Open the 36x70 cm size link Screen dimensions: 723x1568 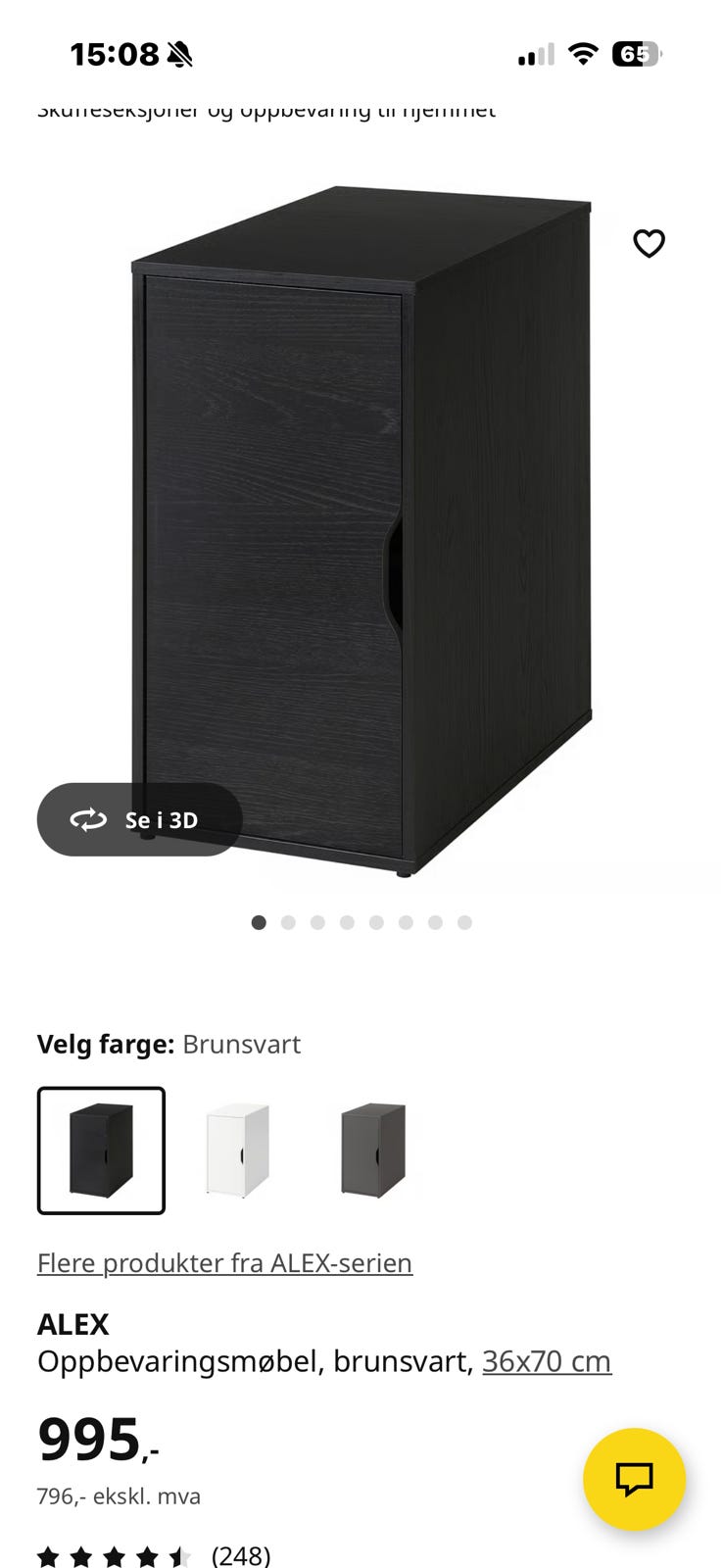point(547,1361)
